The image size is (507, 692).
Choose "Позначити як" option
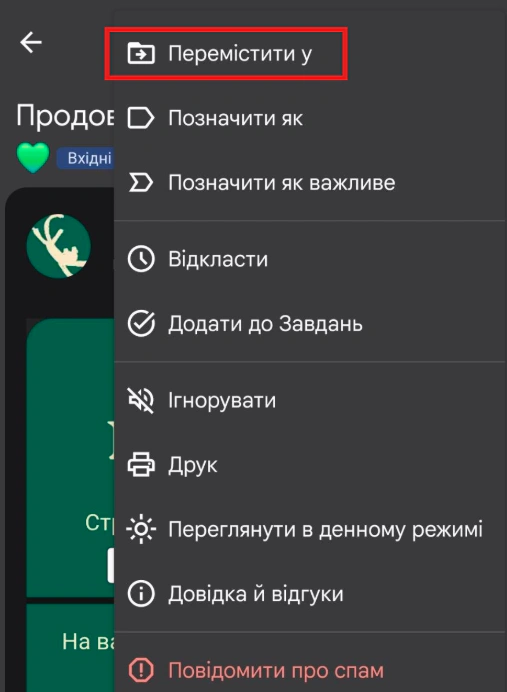click(x=310, y=118)
